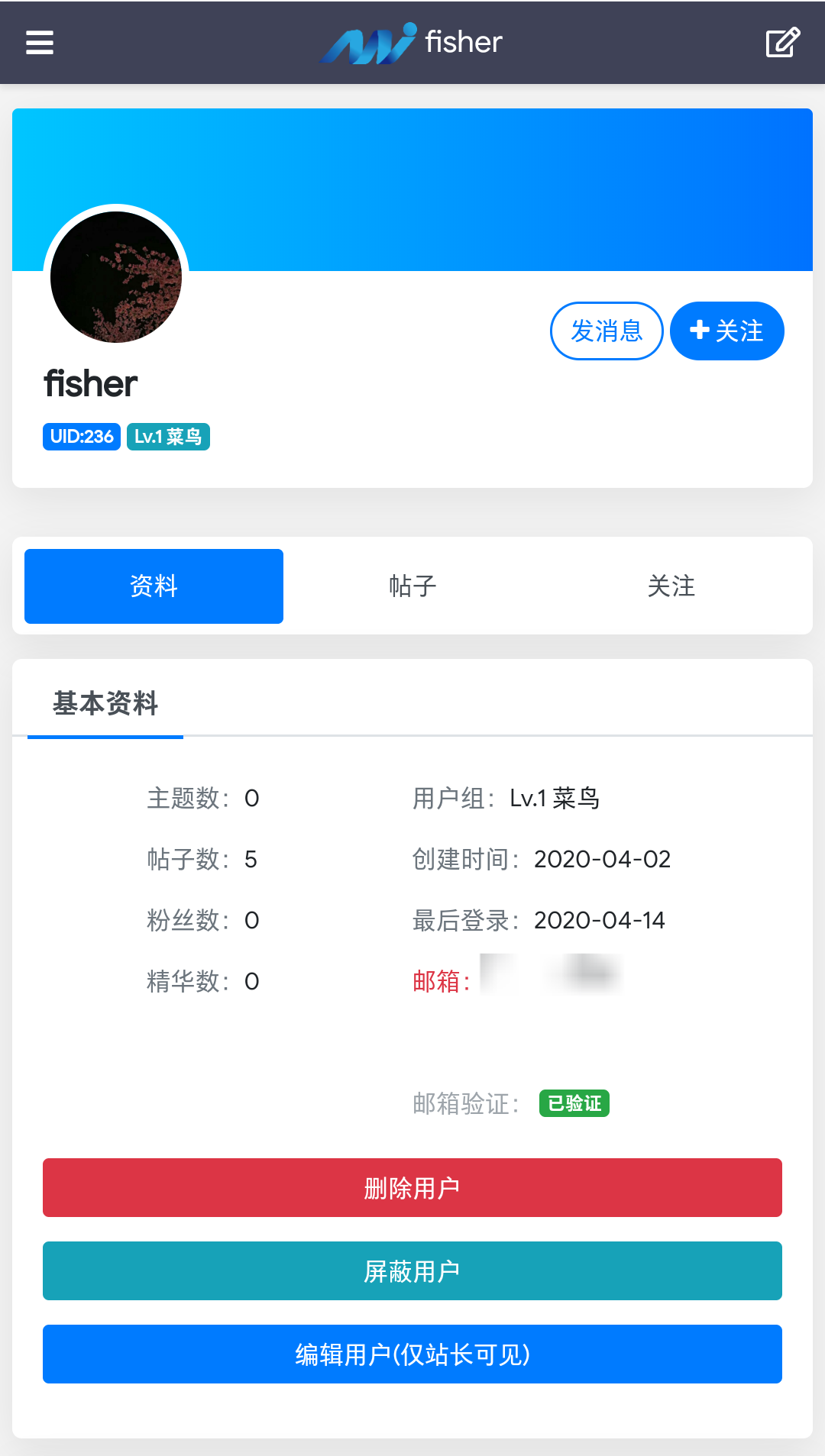The image size is (825, 1456).
Task: View fisher's round avatar photo
Action: 116,277
